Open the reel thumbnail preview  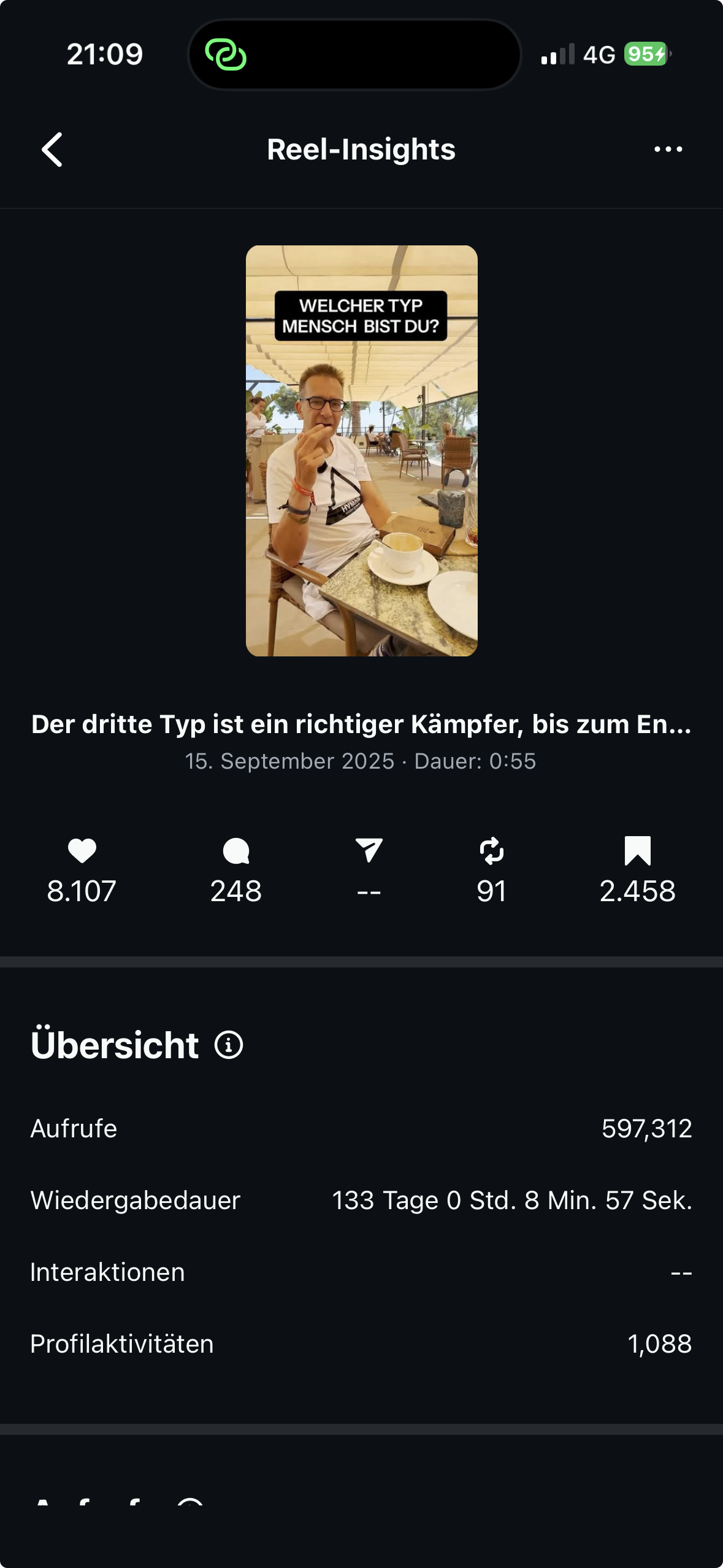click(x=361, y=450)
